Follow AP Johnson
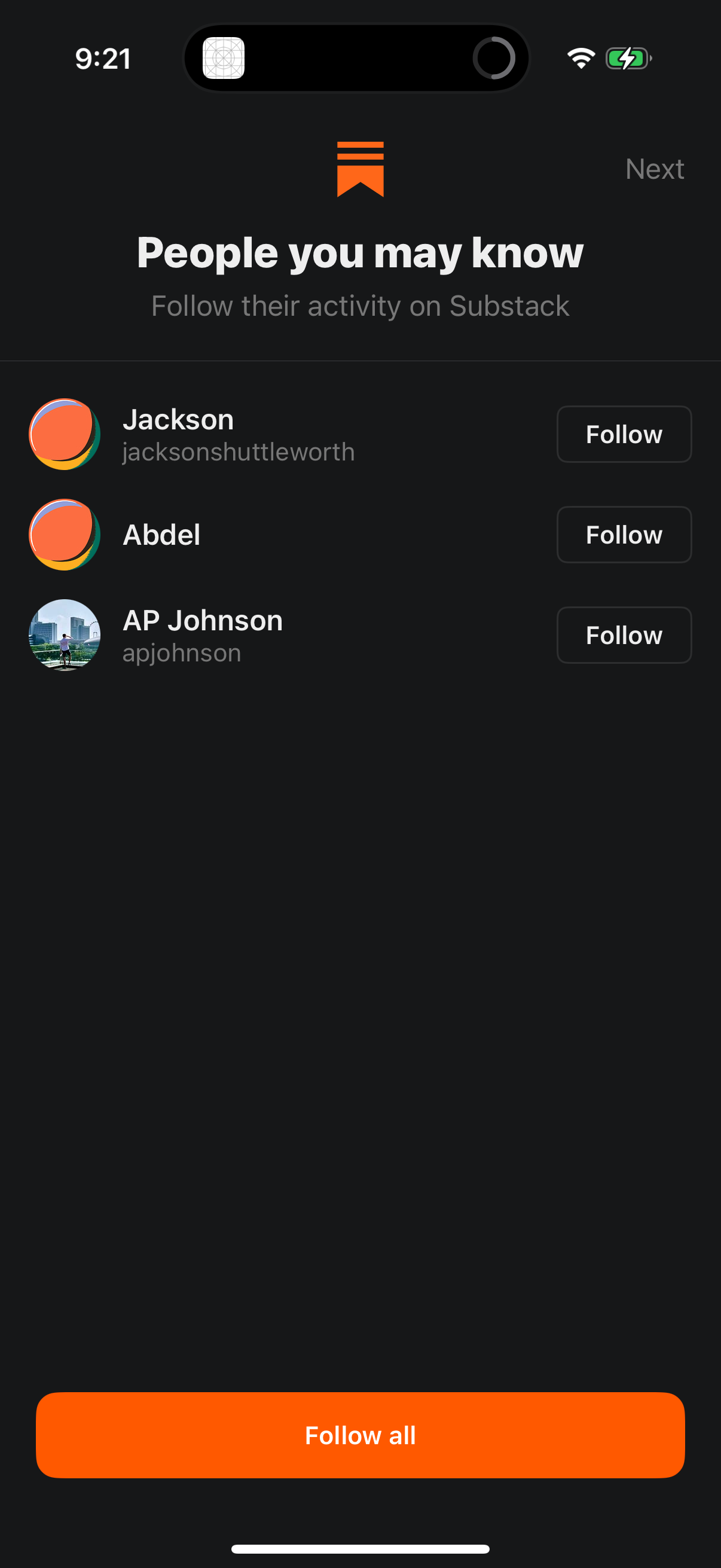Screen dimensions: 721x1568 [624, 635]
